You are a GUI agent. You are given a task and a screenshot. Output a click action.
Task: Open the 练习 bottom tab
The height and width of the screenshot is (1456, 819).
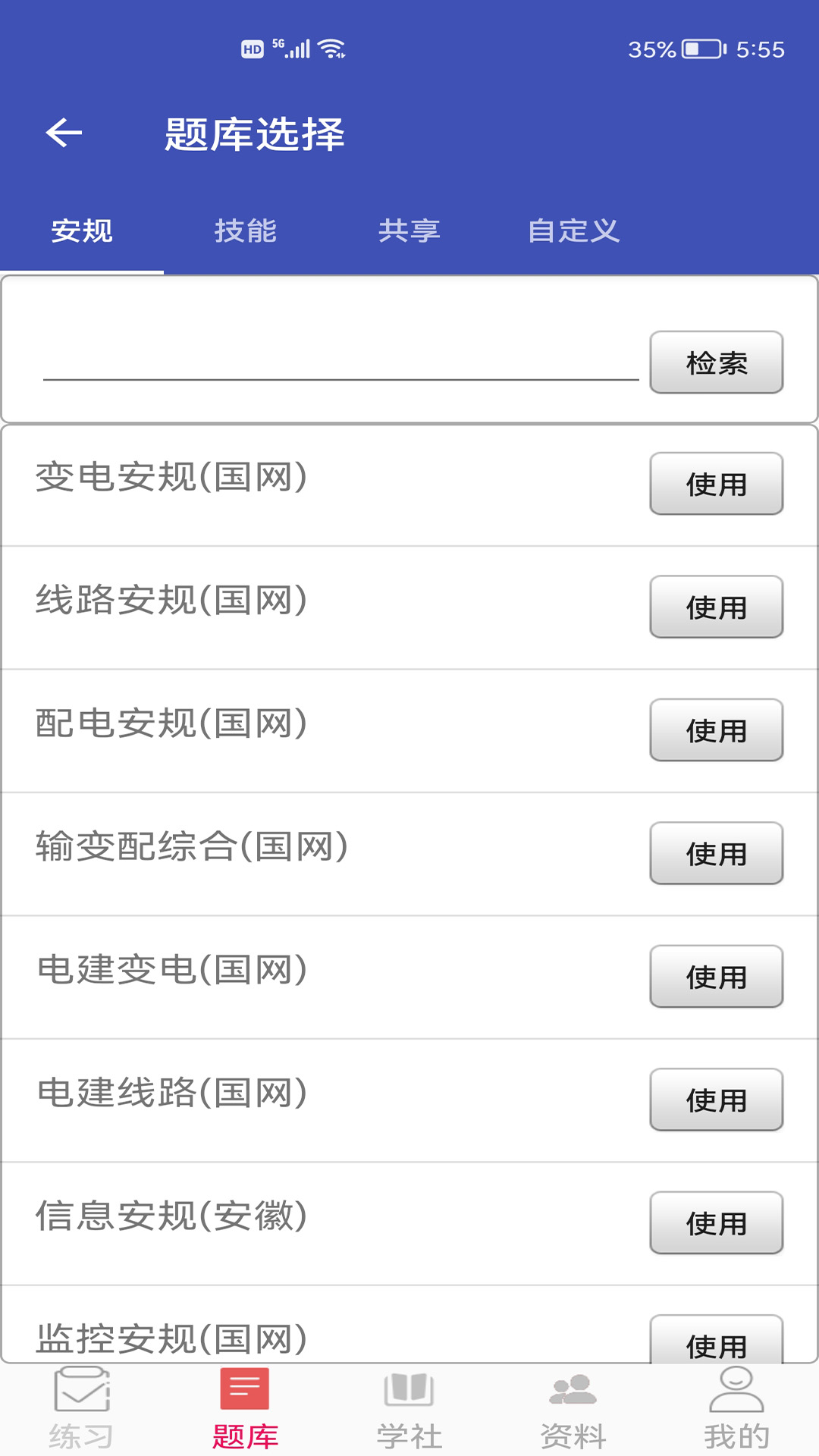[82, 1409]
